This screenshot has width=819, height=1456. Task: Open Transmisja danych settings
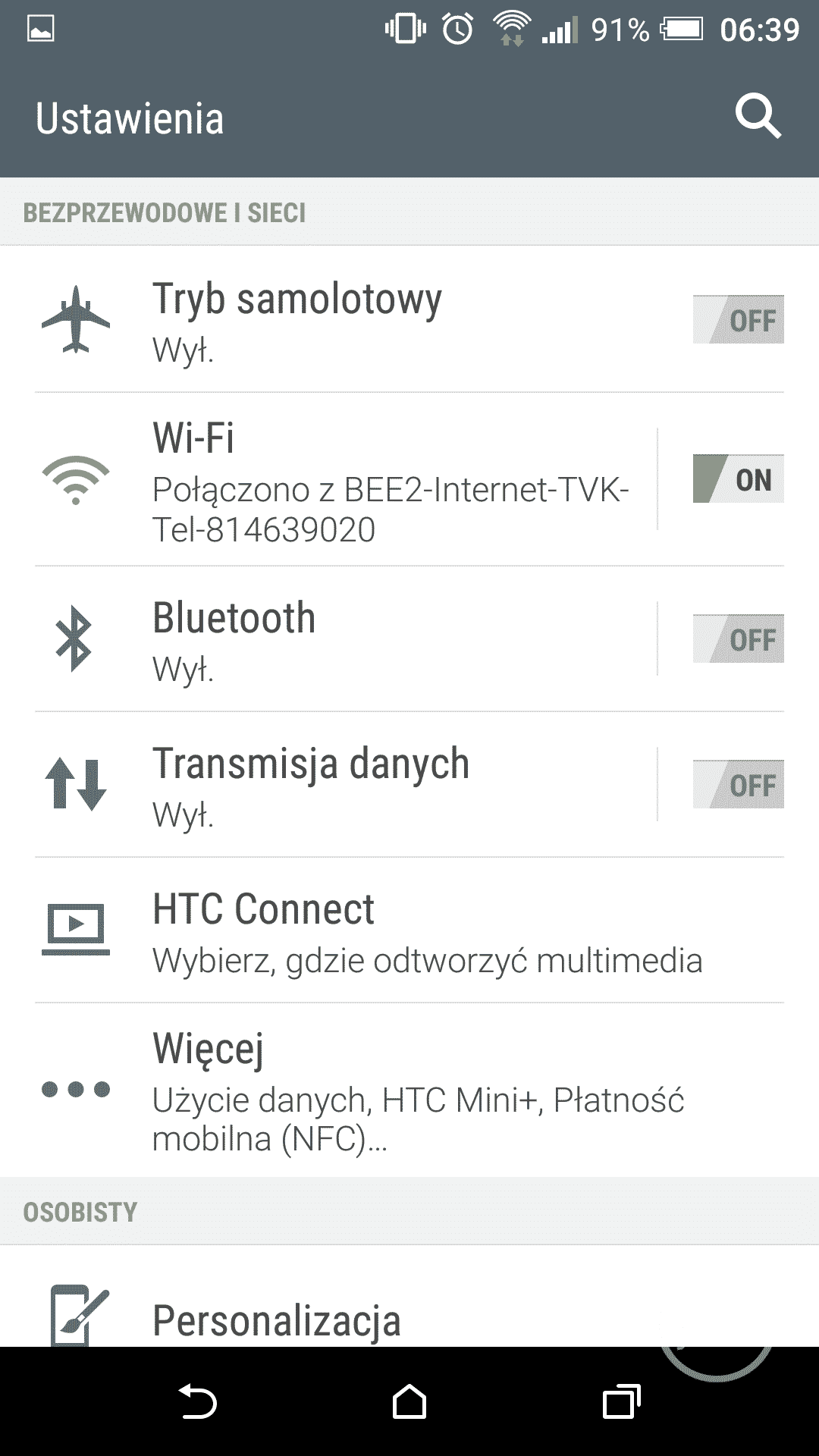(341, 784)
